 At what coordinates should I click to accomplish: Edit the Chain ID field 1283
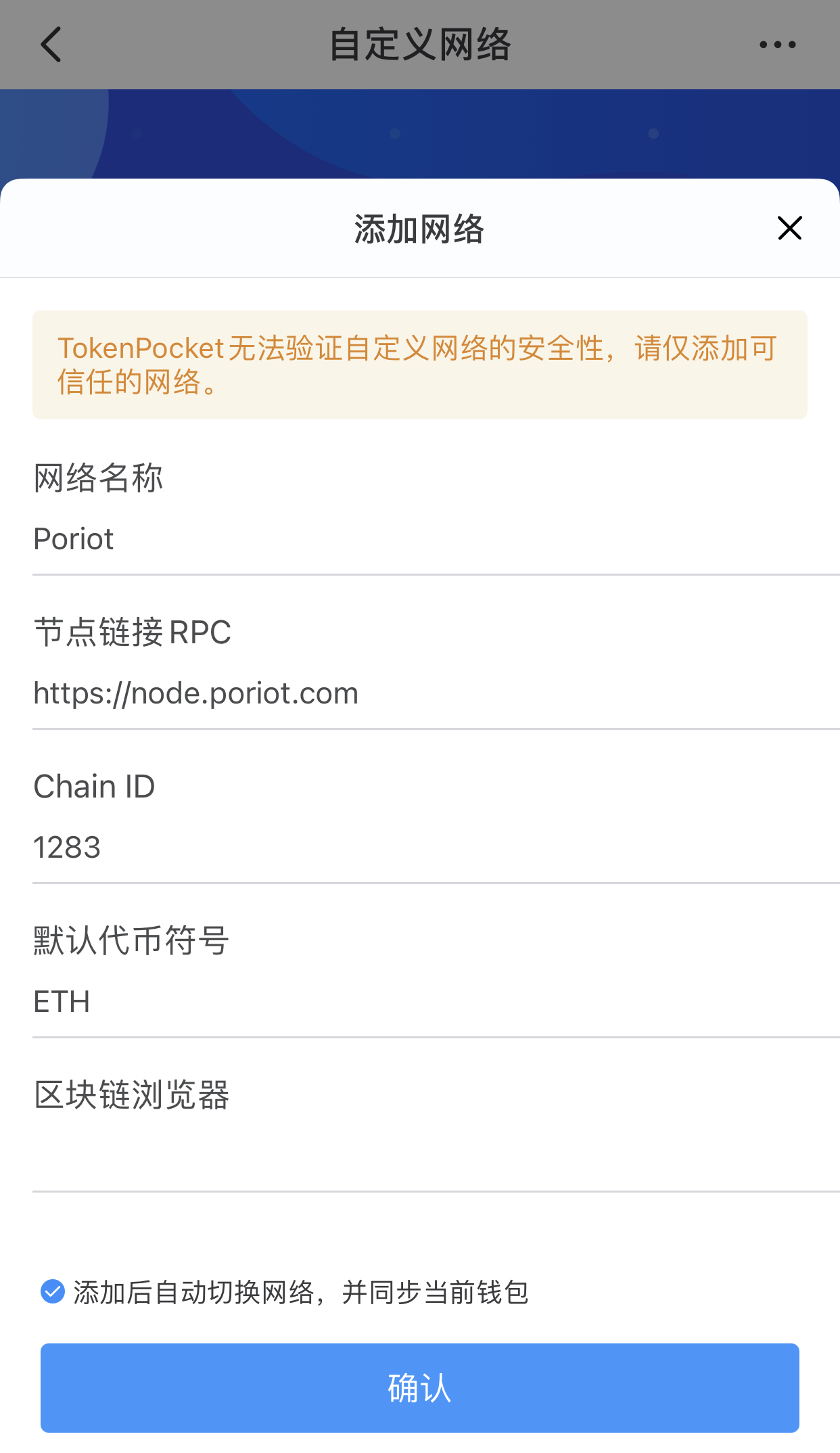(419, 848)
